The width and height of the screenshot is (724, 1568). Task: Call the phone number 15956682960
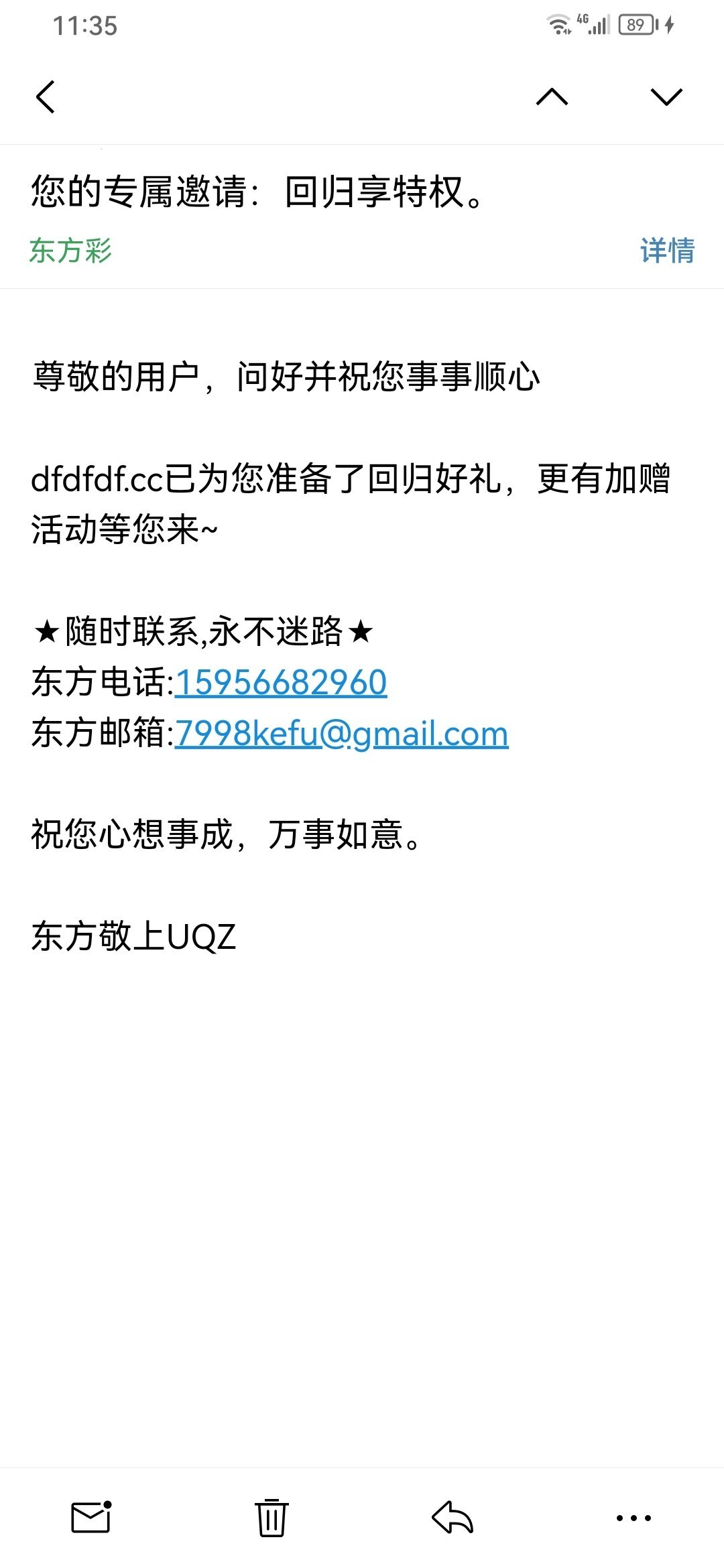pos(281,683)
